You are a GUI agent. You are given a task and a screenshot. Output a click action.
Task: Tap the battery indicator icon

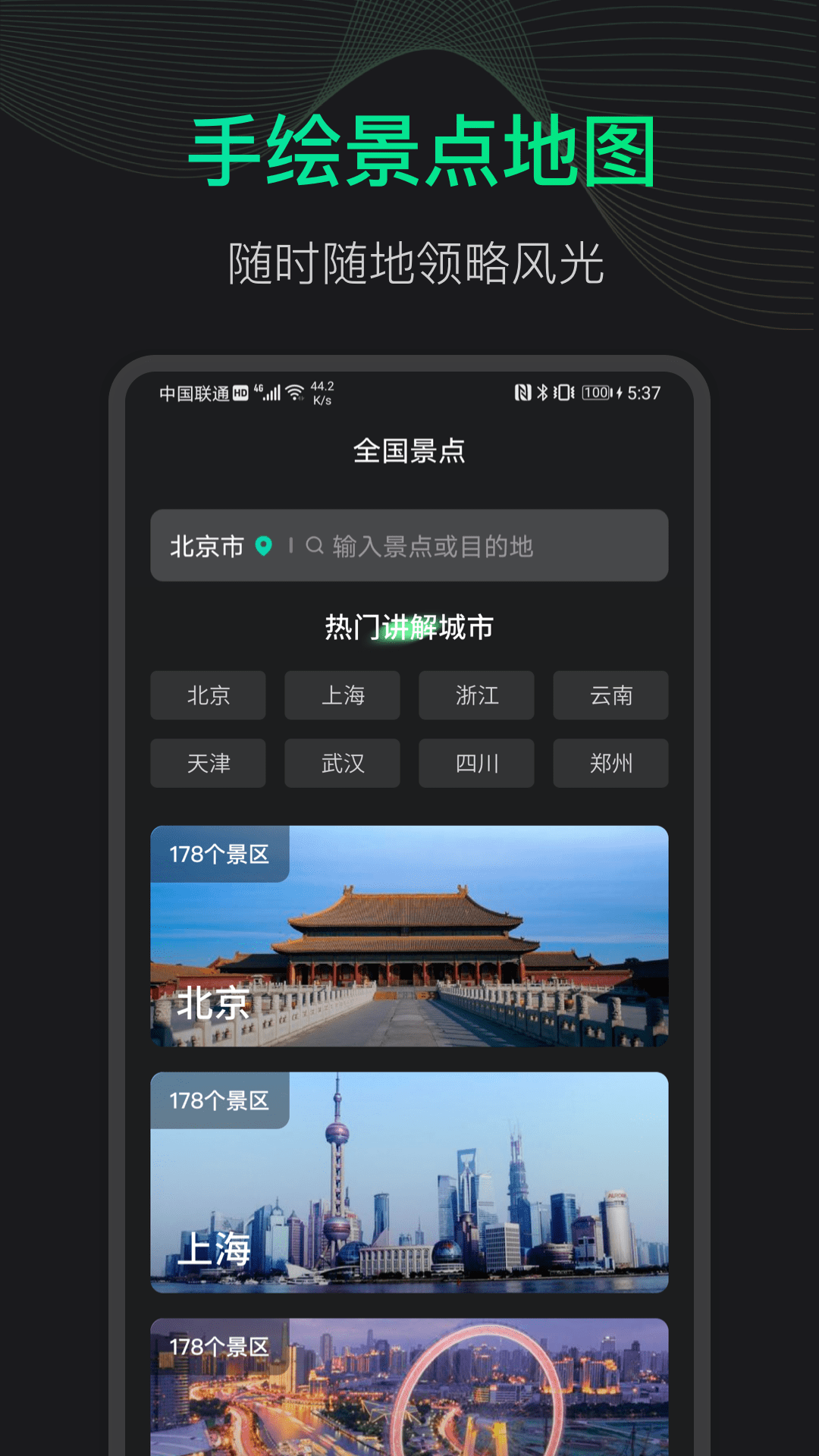tap(596, 391)
